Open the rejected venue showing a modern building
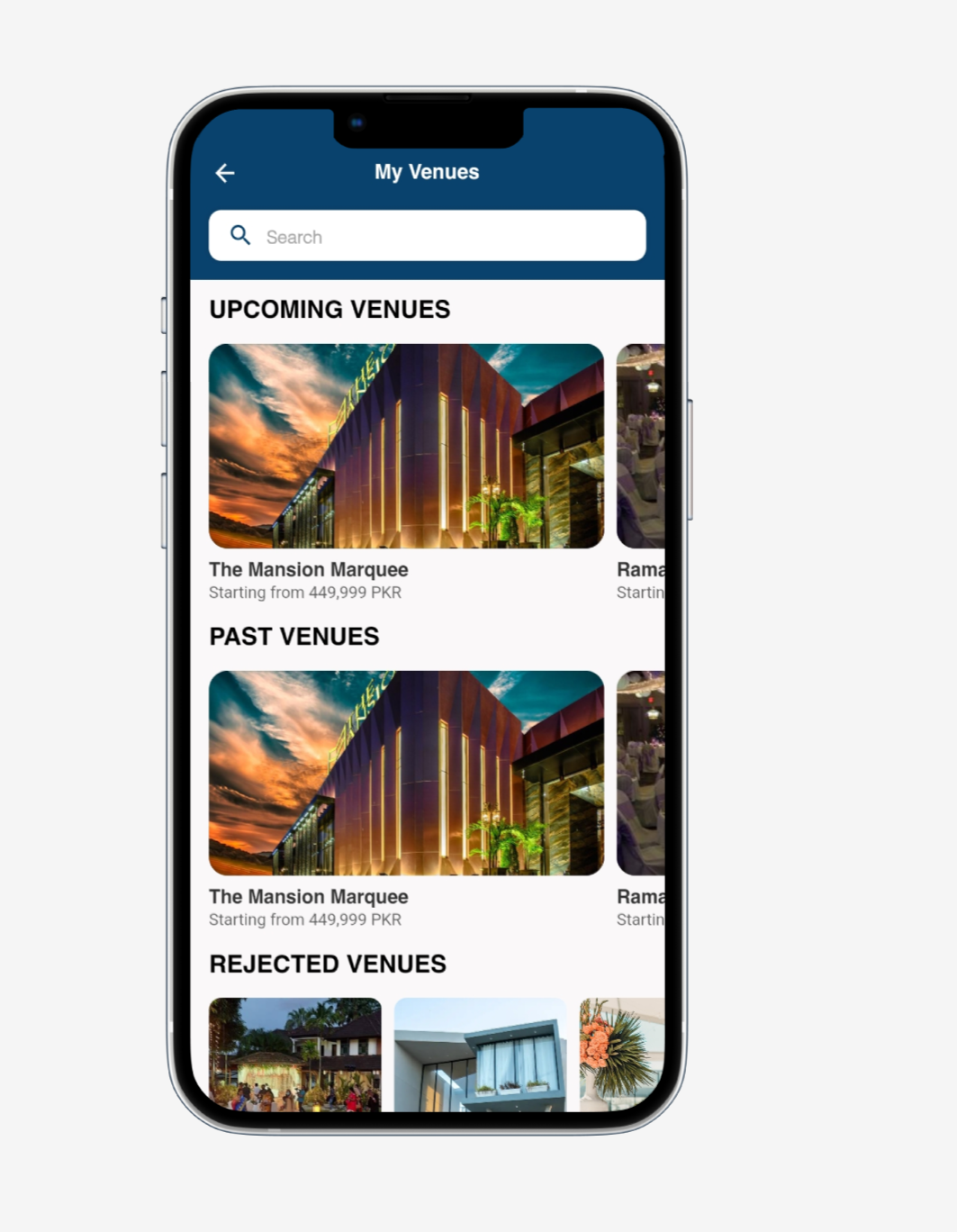Screen dimensions: 957x1232 pos(481,1054)
